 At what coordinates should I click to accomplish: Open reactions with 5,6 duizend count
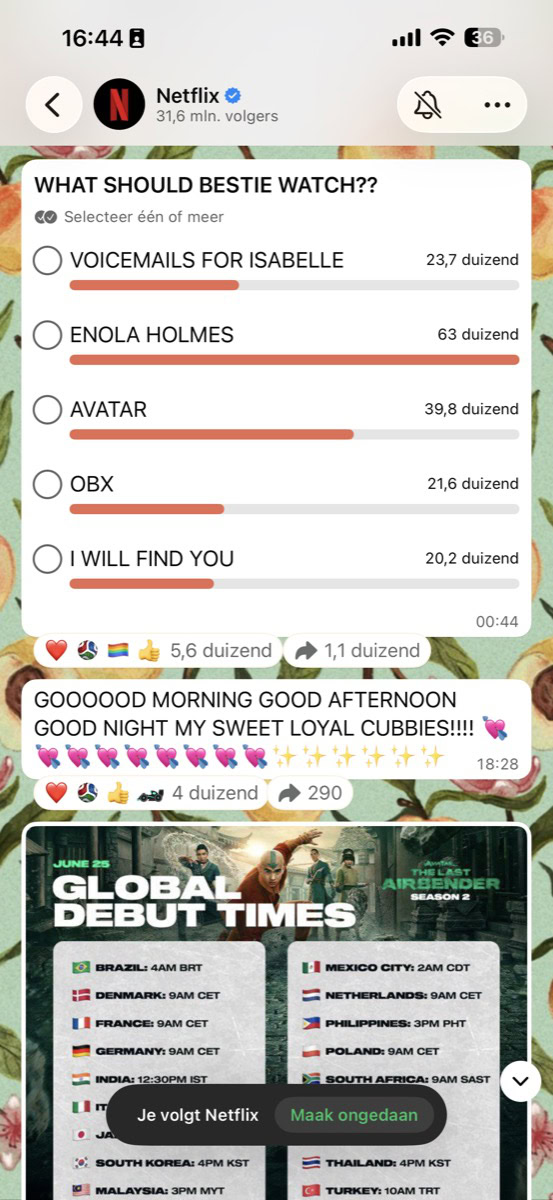(158, 651)
